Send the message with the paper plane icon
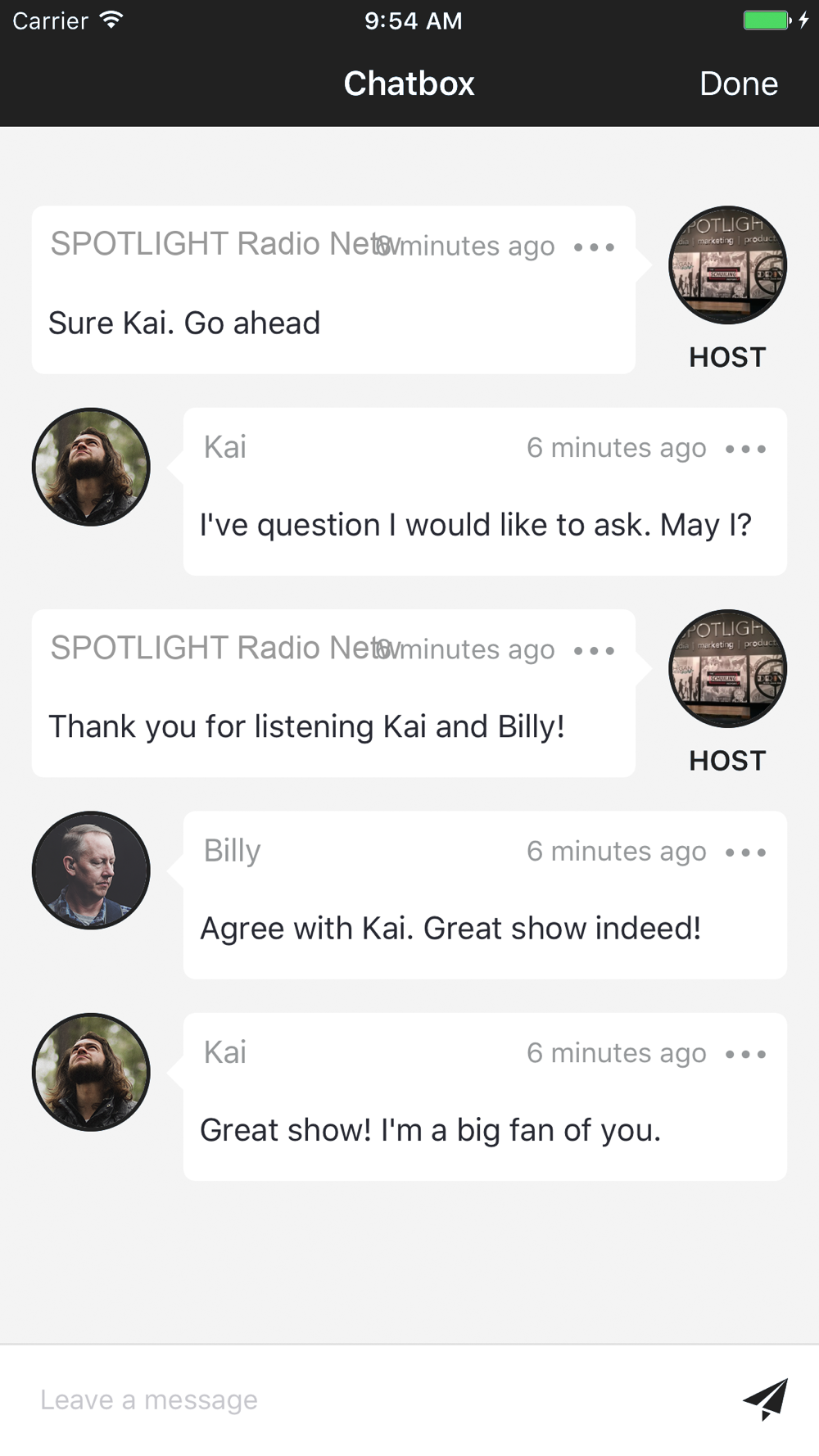 [x=766, y=1399]
